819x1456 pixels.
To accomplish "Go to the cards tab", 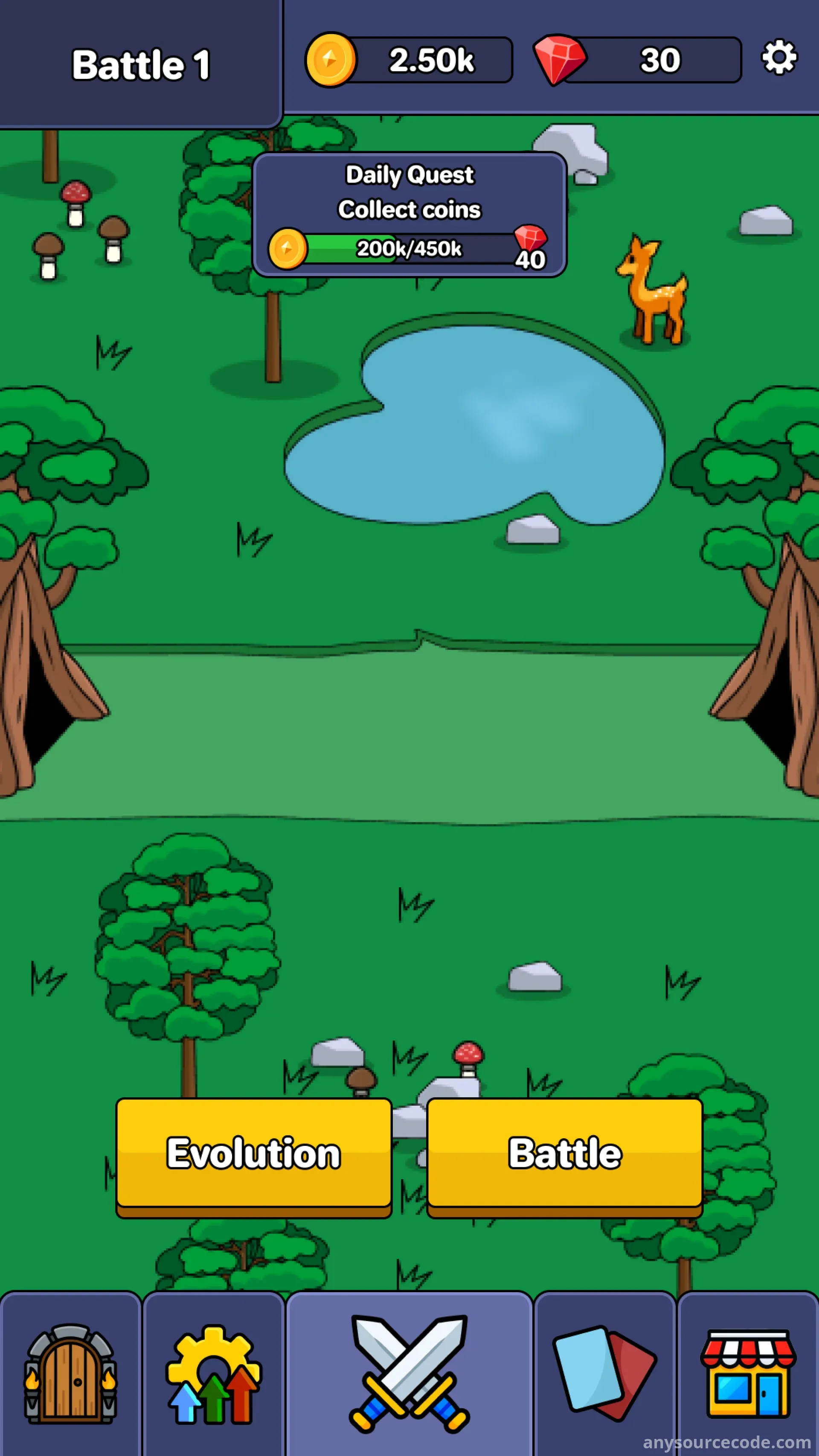I will [x=605, y=1374].
